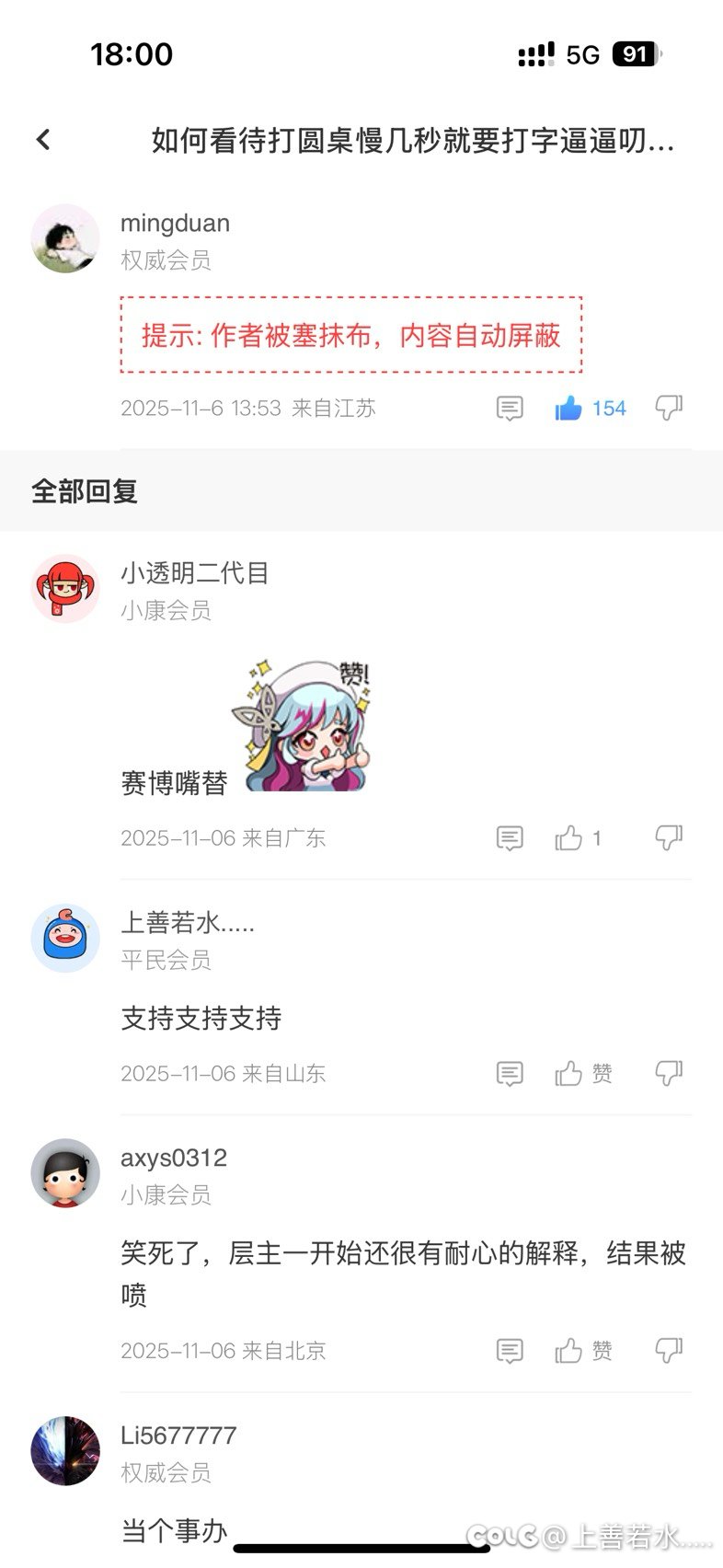
Task: Reply to axys0312's comment
Action: [510, 1351]
